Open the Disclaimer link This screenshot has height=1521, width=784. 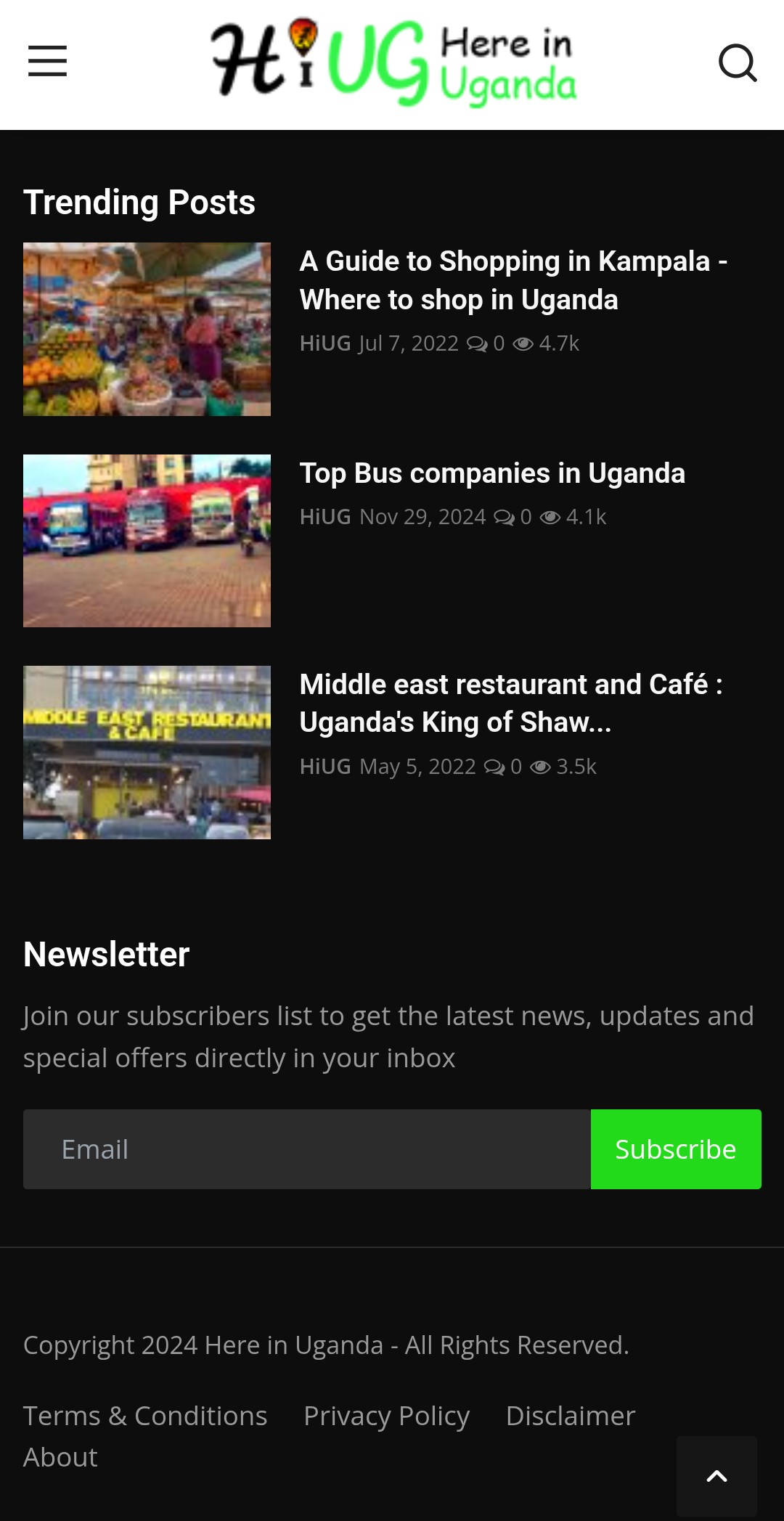[570, 1416]
